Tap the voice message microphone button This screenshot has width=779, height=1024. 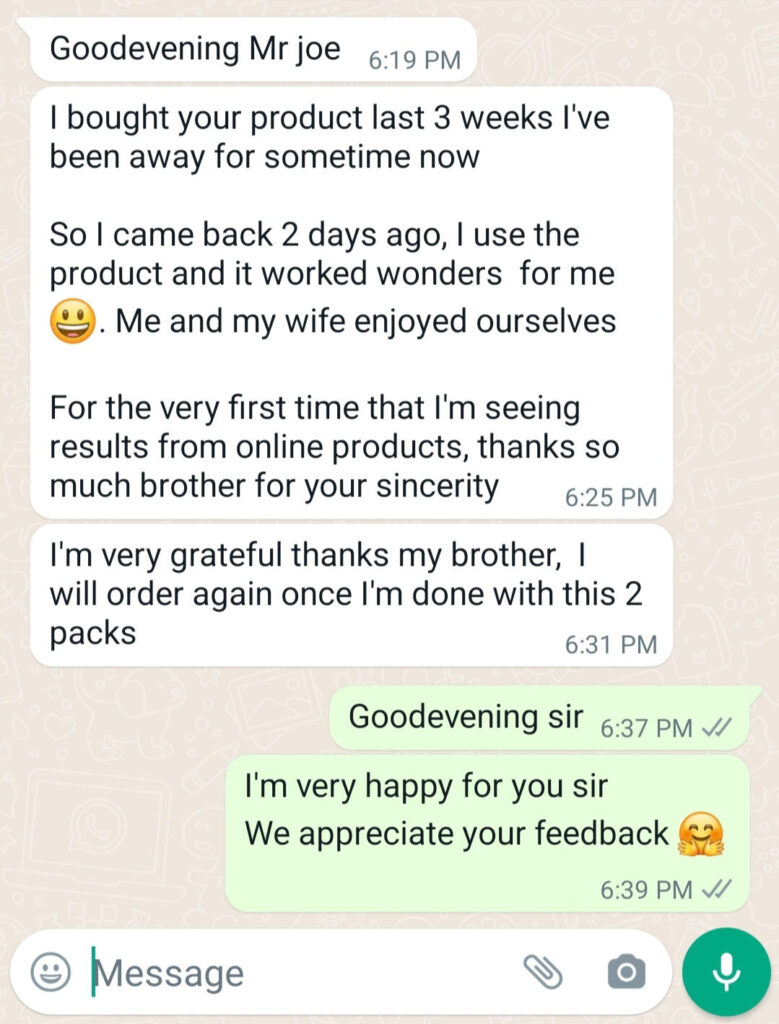(x=726, y=971)
